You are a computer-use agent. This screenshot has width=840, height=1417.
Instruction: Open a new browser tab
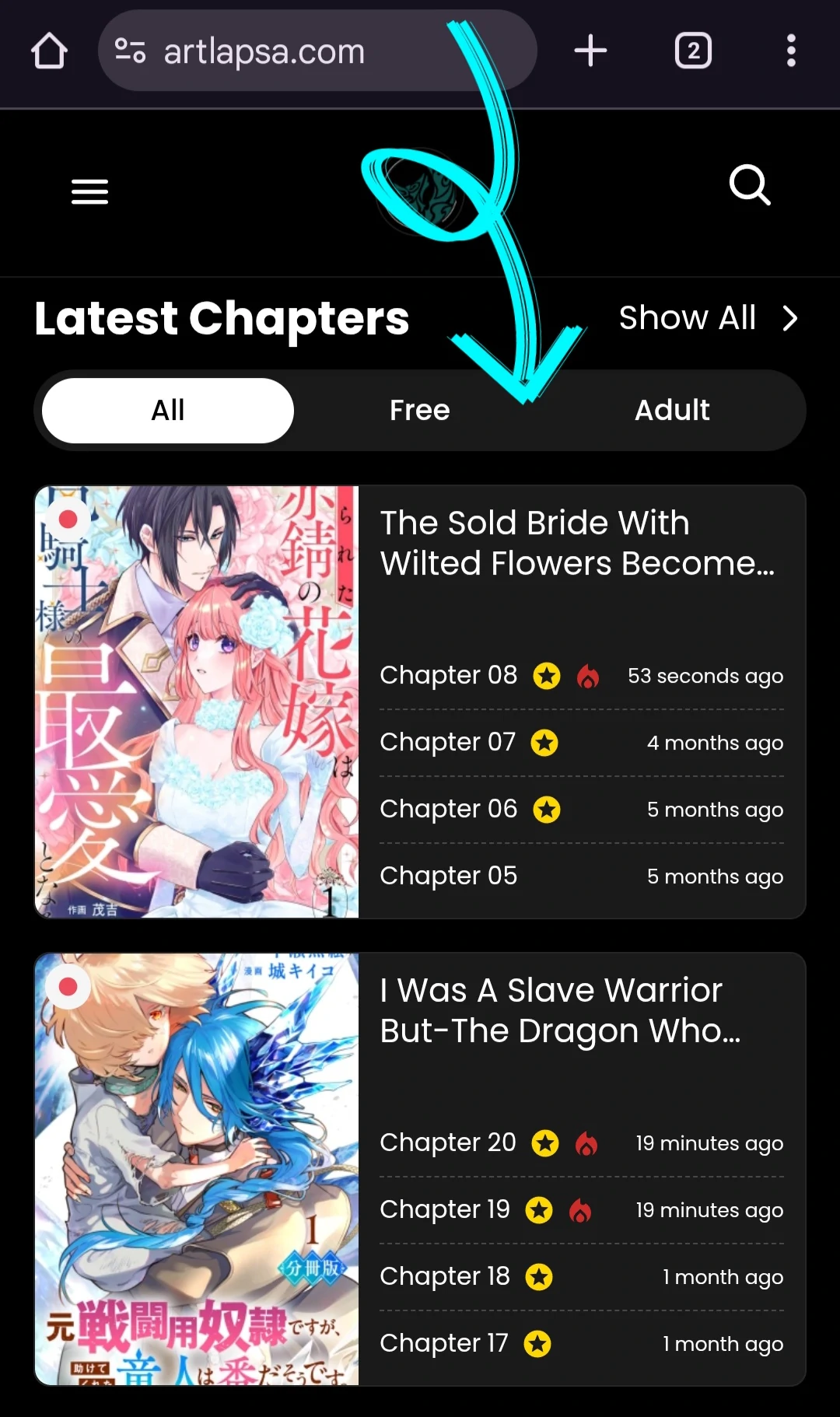coord(590,51)
